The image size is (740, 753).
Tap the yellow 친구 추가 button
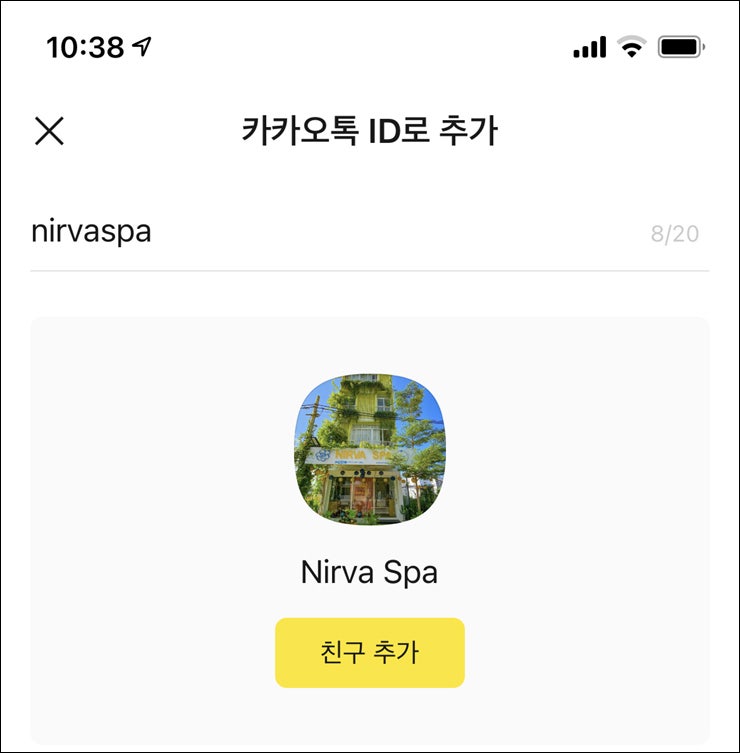(369, 653)
